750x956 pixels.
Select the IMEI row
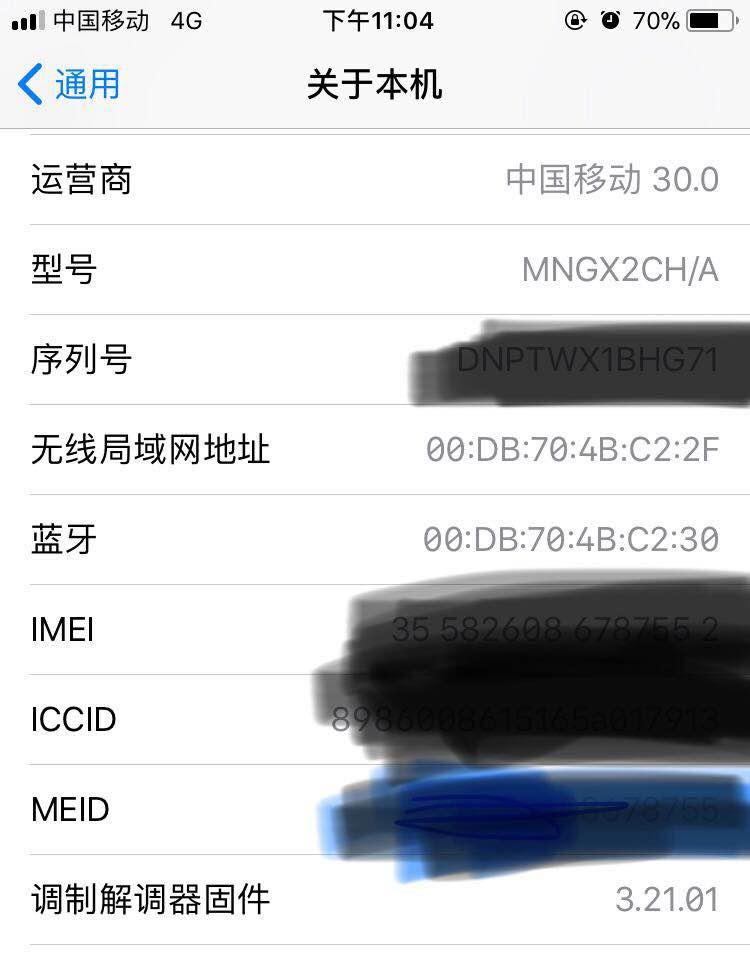click(x=375, y=630)
